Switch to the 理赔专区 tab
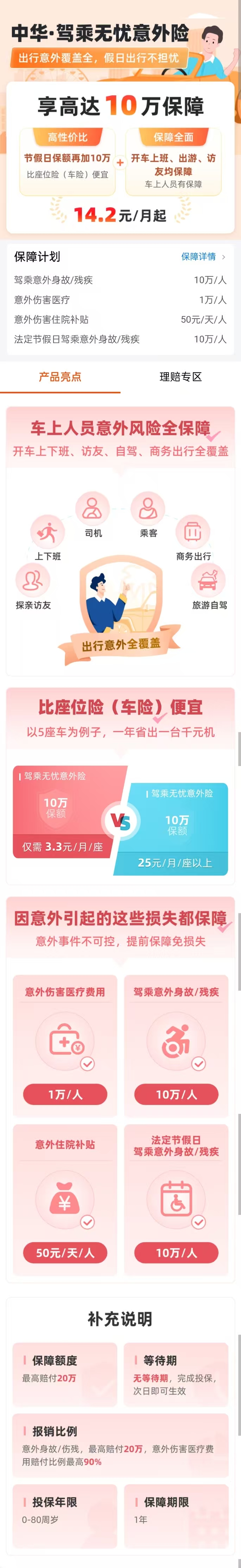This screenshot has width=241, height=1568. (180, 377)
